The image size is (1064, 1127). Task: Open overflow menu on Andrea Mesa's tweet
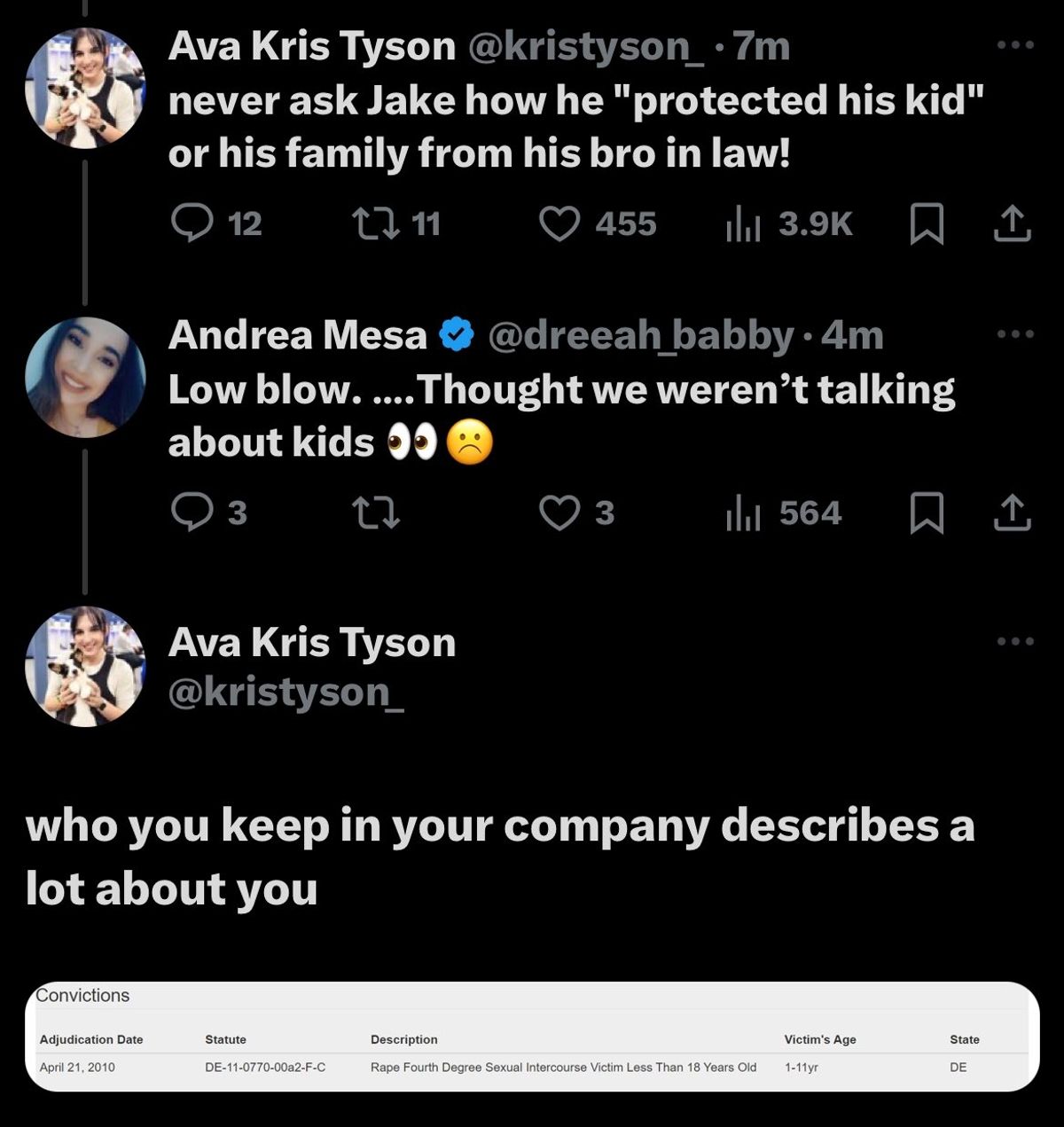pyautogui.click(x=1015, y=334)
